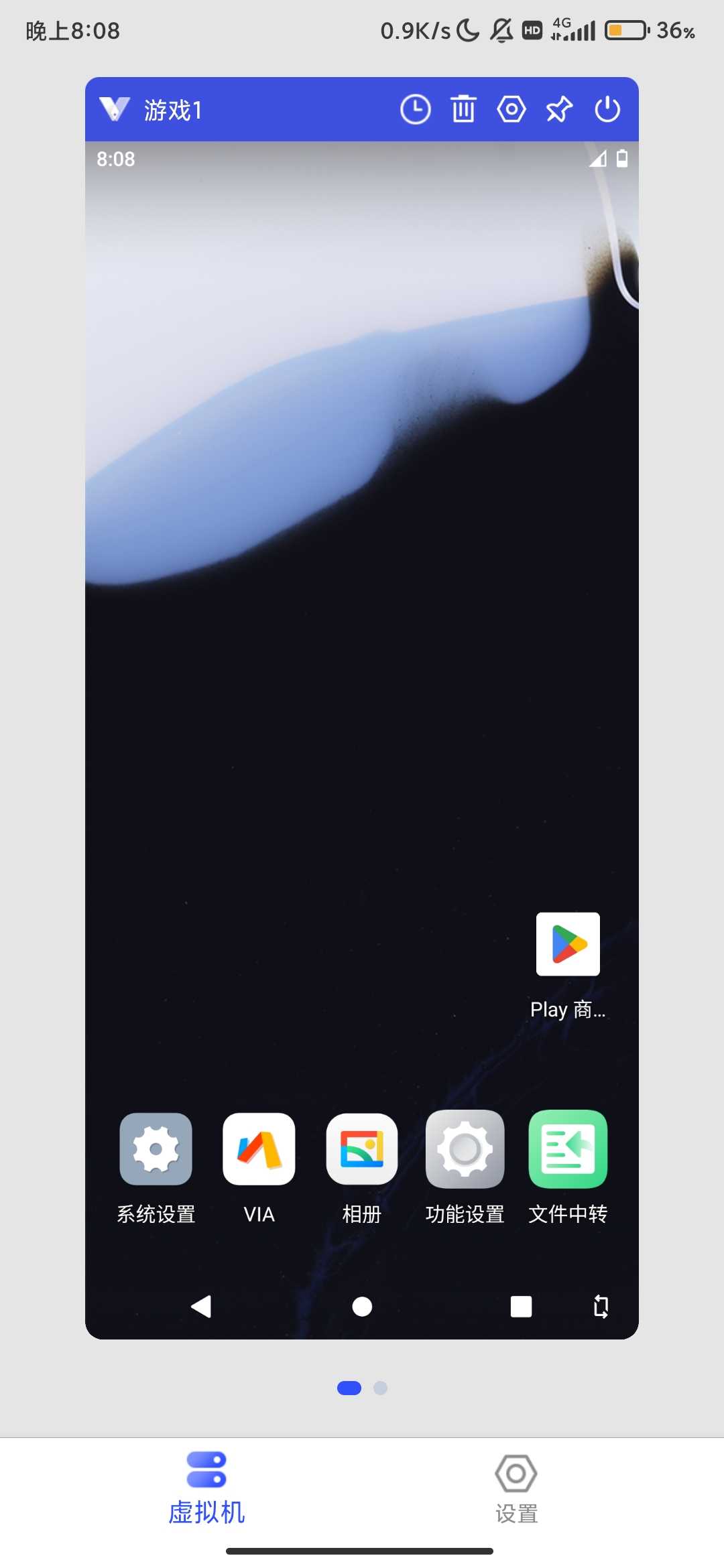Viewport: 724px width, 1568px height.
Task: Pin the 游戏1 virtual machine
Action: coord(559,109)
